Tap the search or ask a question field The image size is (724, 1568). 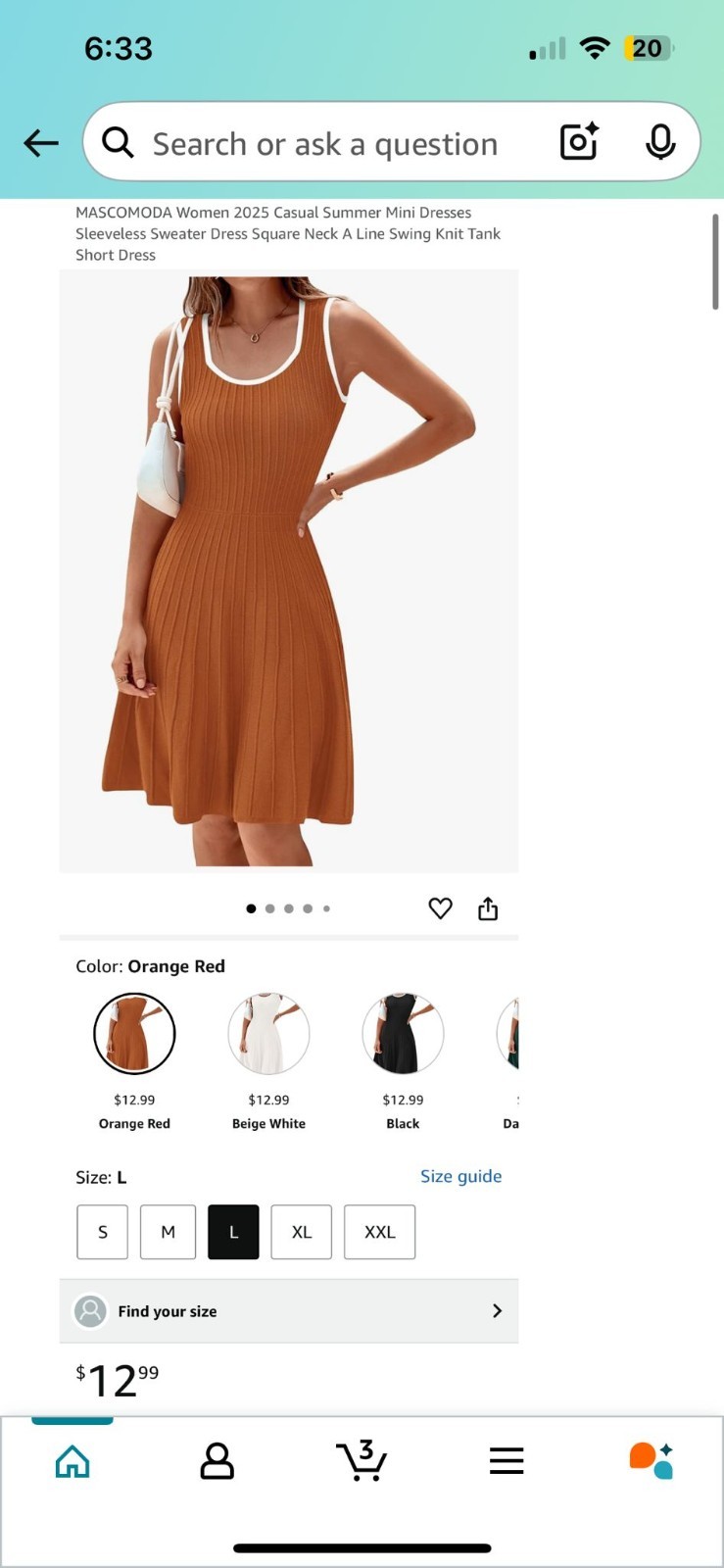(324, 144)
